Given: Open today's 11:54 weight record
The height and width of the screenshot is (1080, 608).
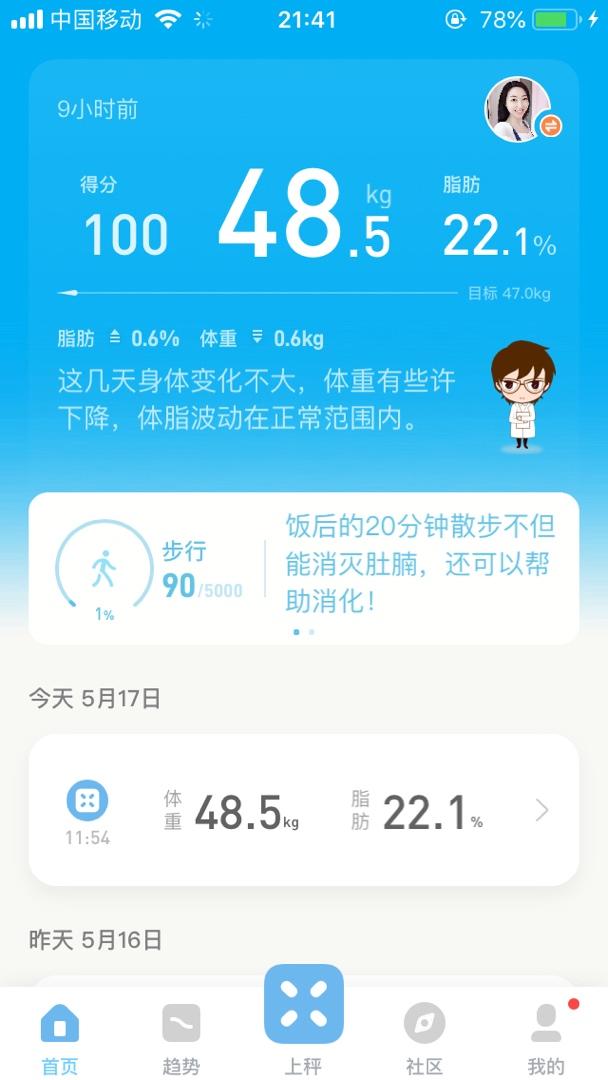Looking at the screenshot, I should coord(303,810).
